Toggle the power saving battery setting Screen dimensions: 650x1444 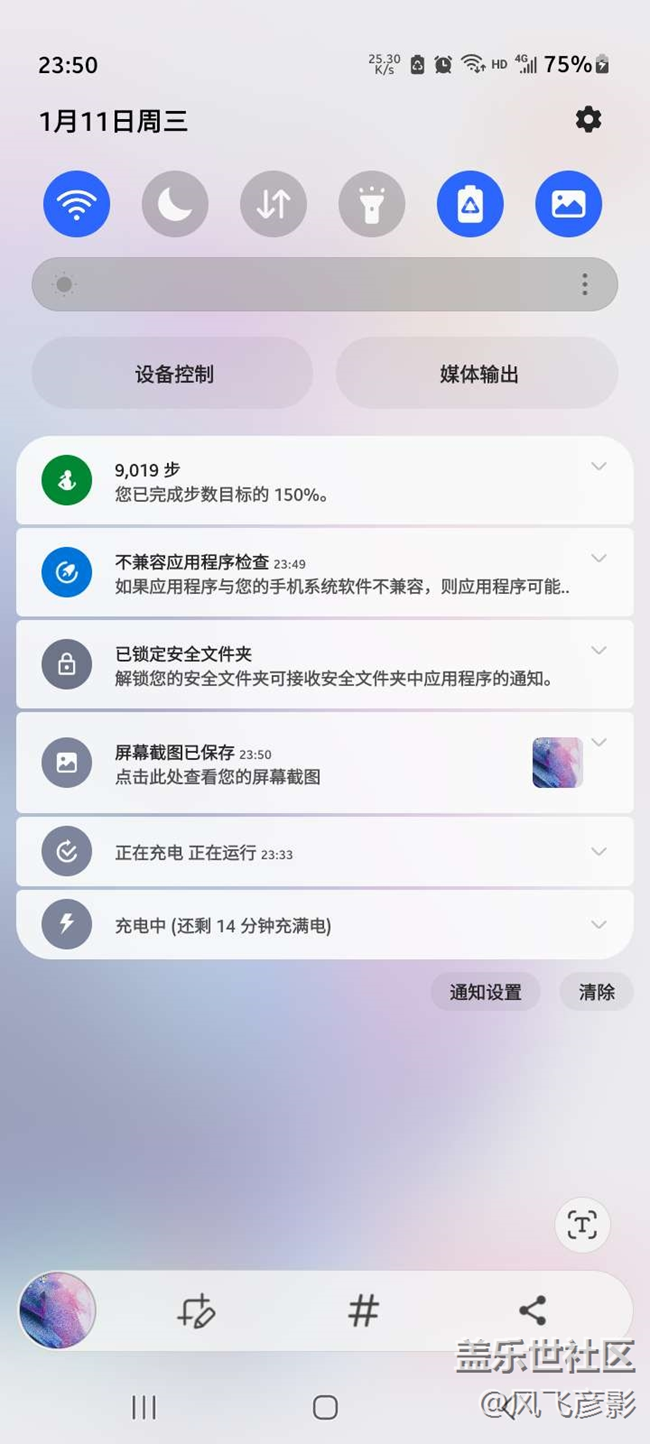tap(470, 204)
